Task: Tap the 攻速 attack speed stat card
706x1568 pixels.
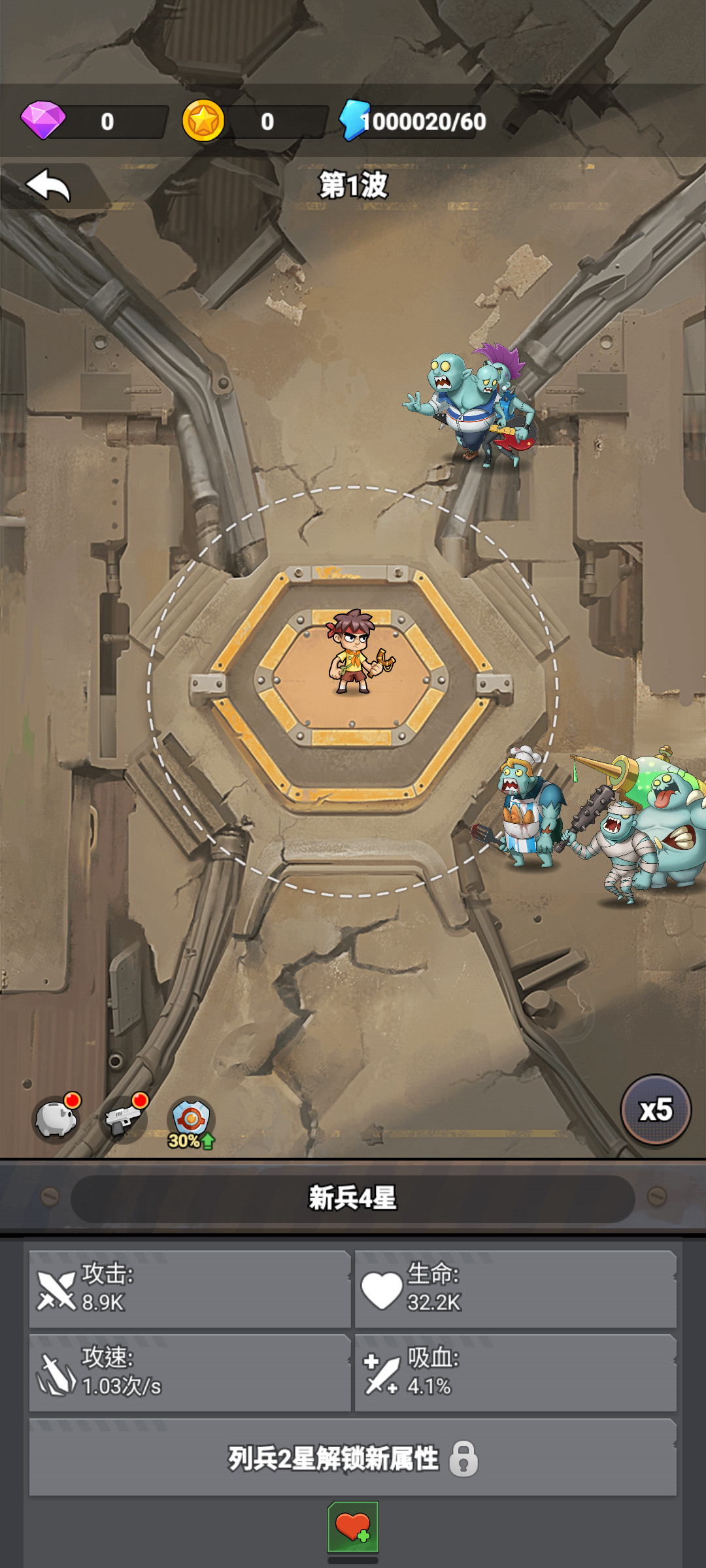Action: [x=190, y=1372]
